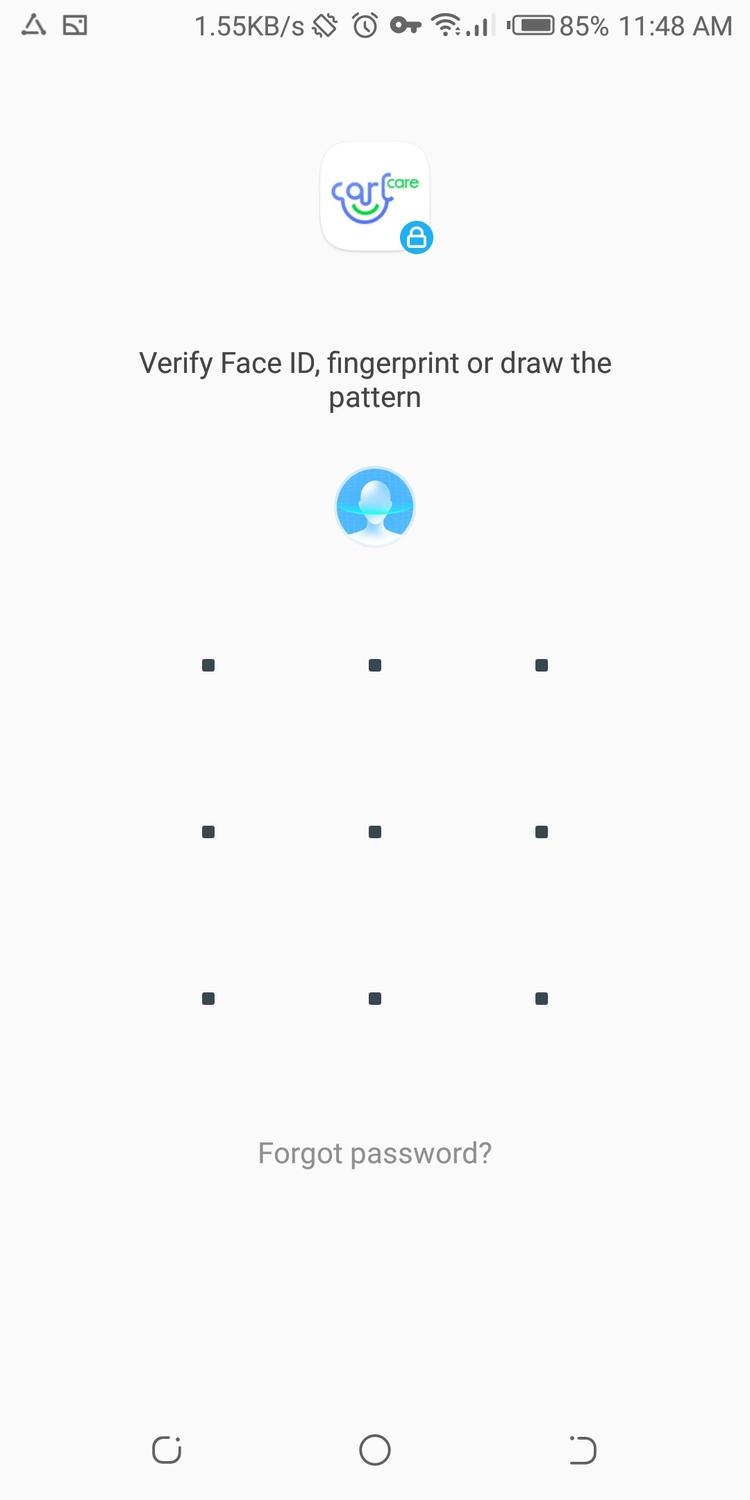Tap the Face ID verification icon

(375, 507)
